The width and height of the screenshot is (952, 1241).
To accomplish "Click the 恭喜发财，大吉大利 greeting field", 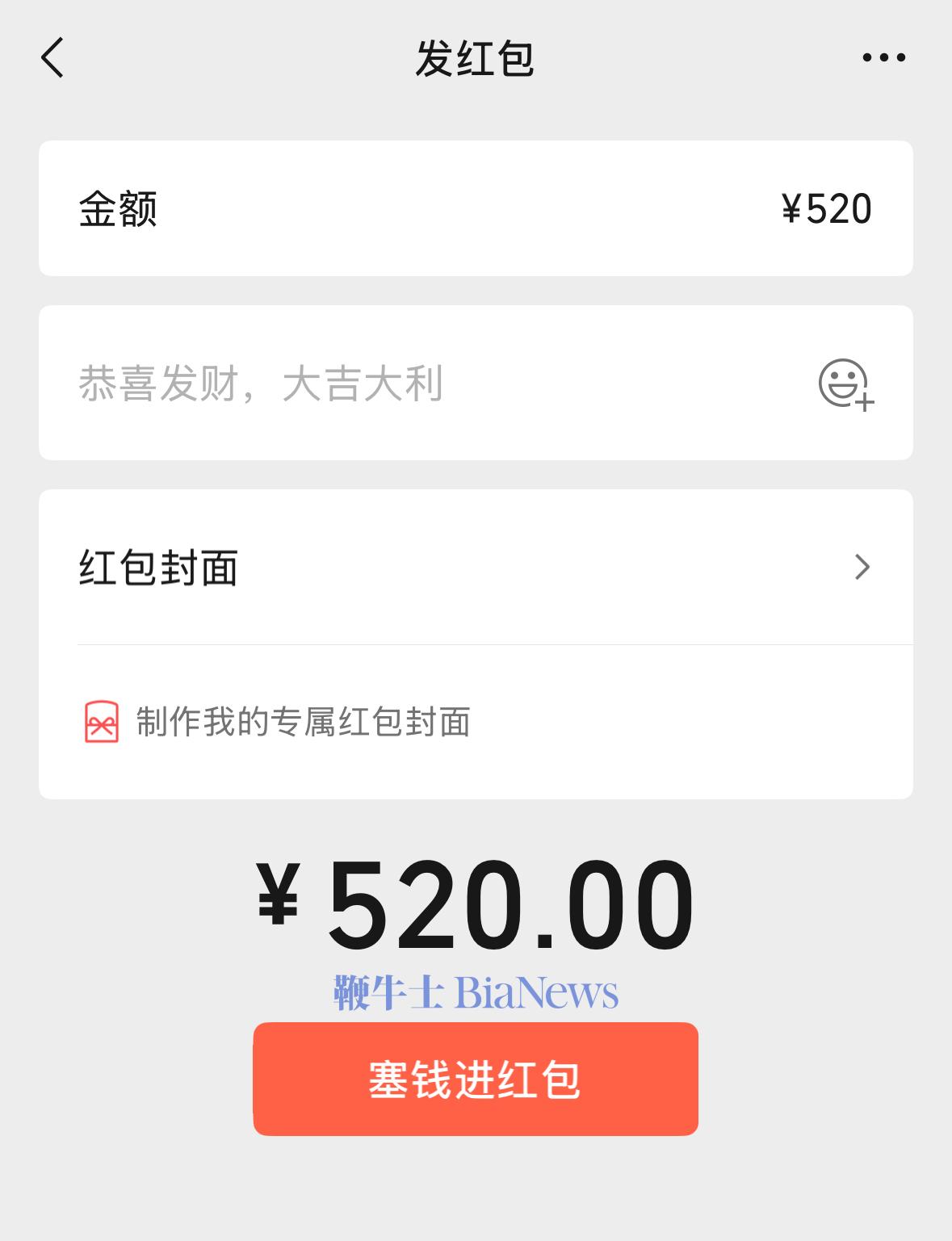I will click(x=323, y=387).
